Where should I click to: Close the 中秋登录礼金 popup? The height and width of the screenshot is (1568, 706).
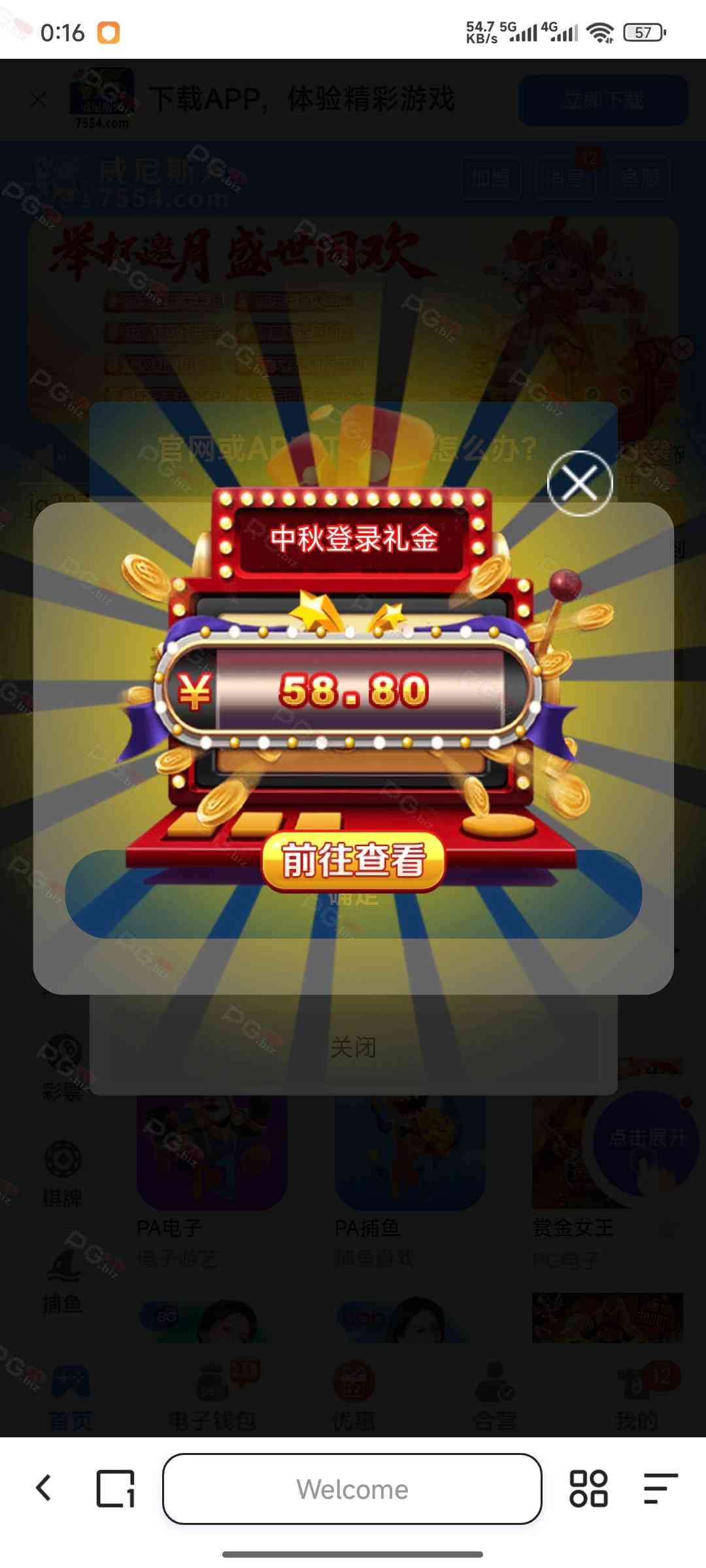click(579, 483)
